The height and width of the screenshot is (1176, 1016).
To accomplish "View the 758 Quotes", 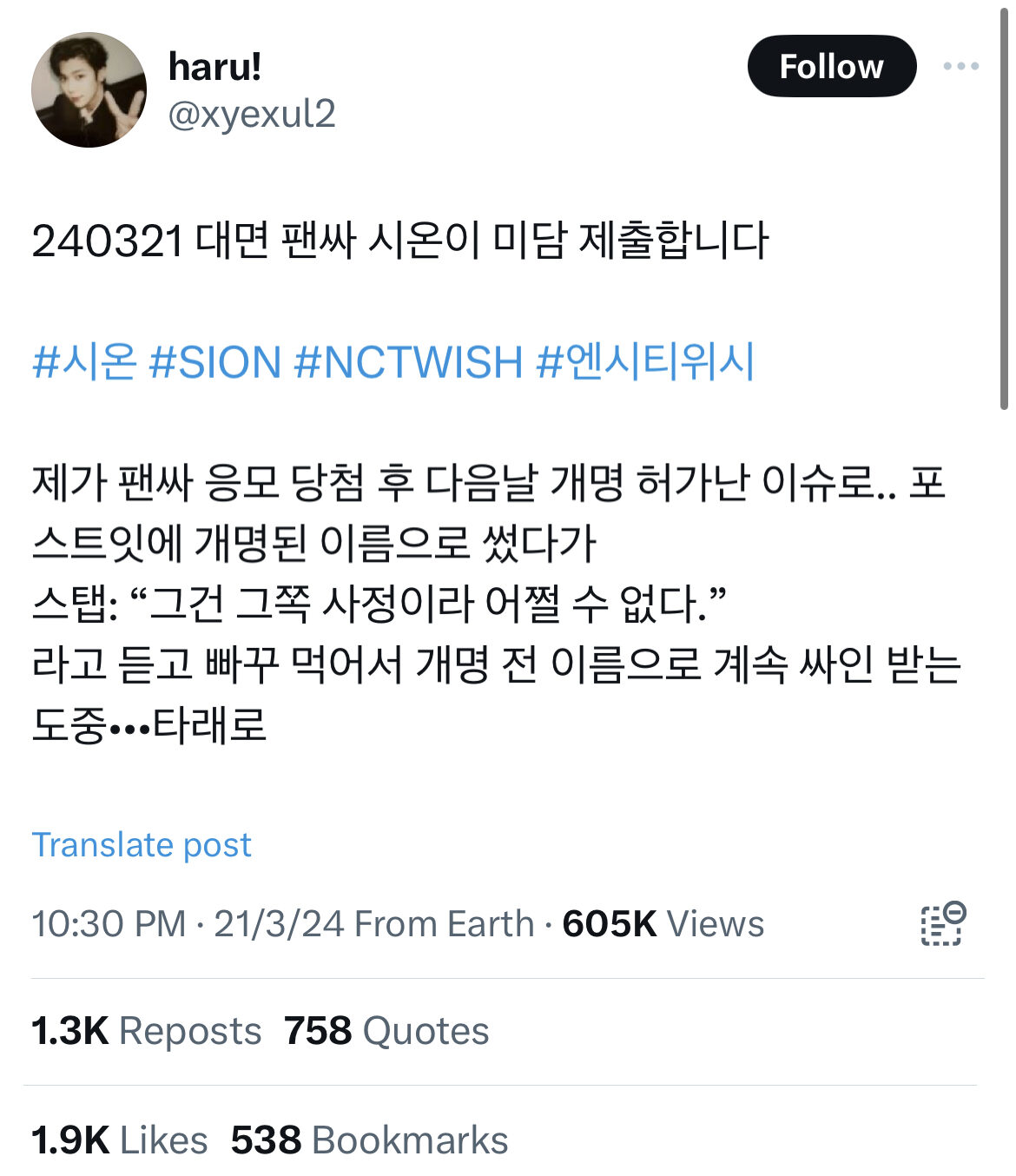I will [386, 1031].
